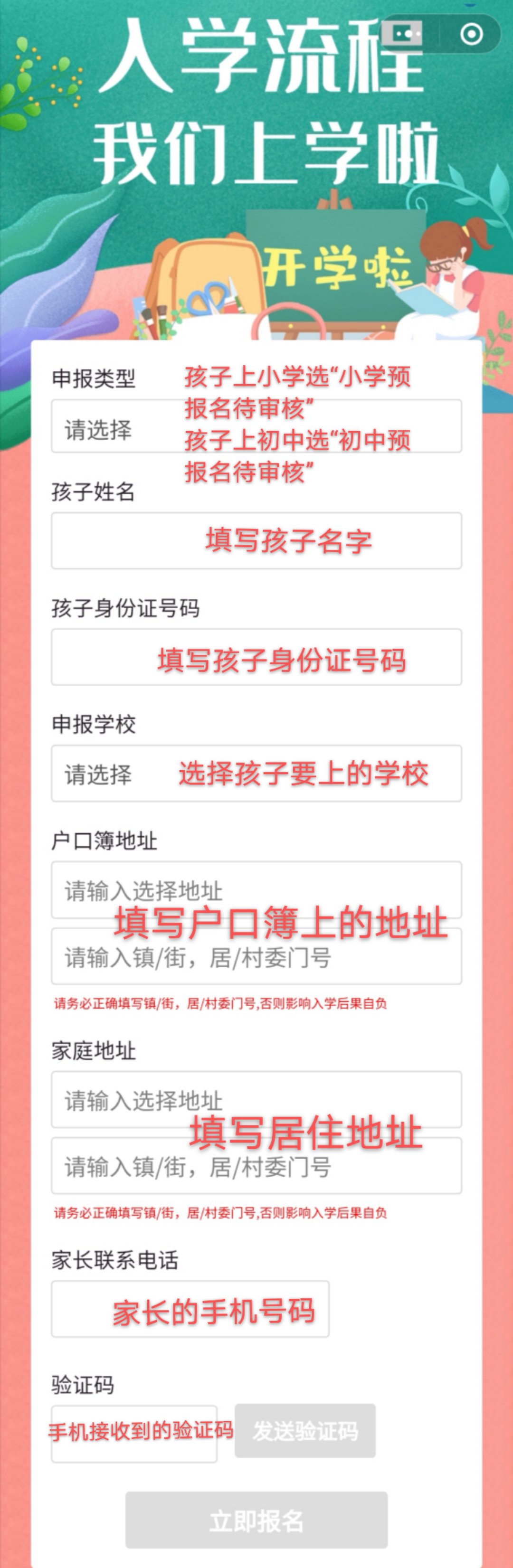Viewport: 513px width, 1568px height.
Task: Tap the 验证码 input box
Action: tap(134, 1435)
